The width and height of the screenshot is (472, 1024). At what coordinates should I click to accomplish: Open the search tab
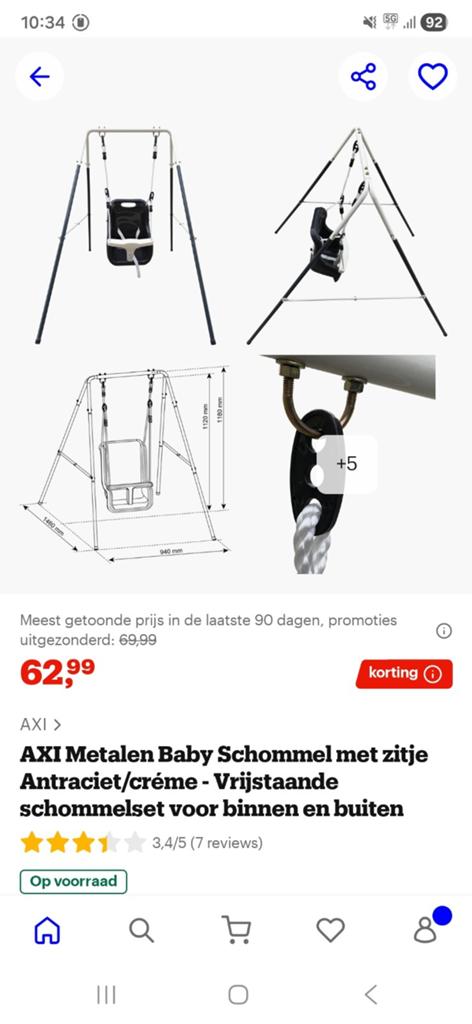[x=141, y=930]
